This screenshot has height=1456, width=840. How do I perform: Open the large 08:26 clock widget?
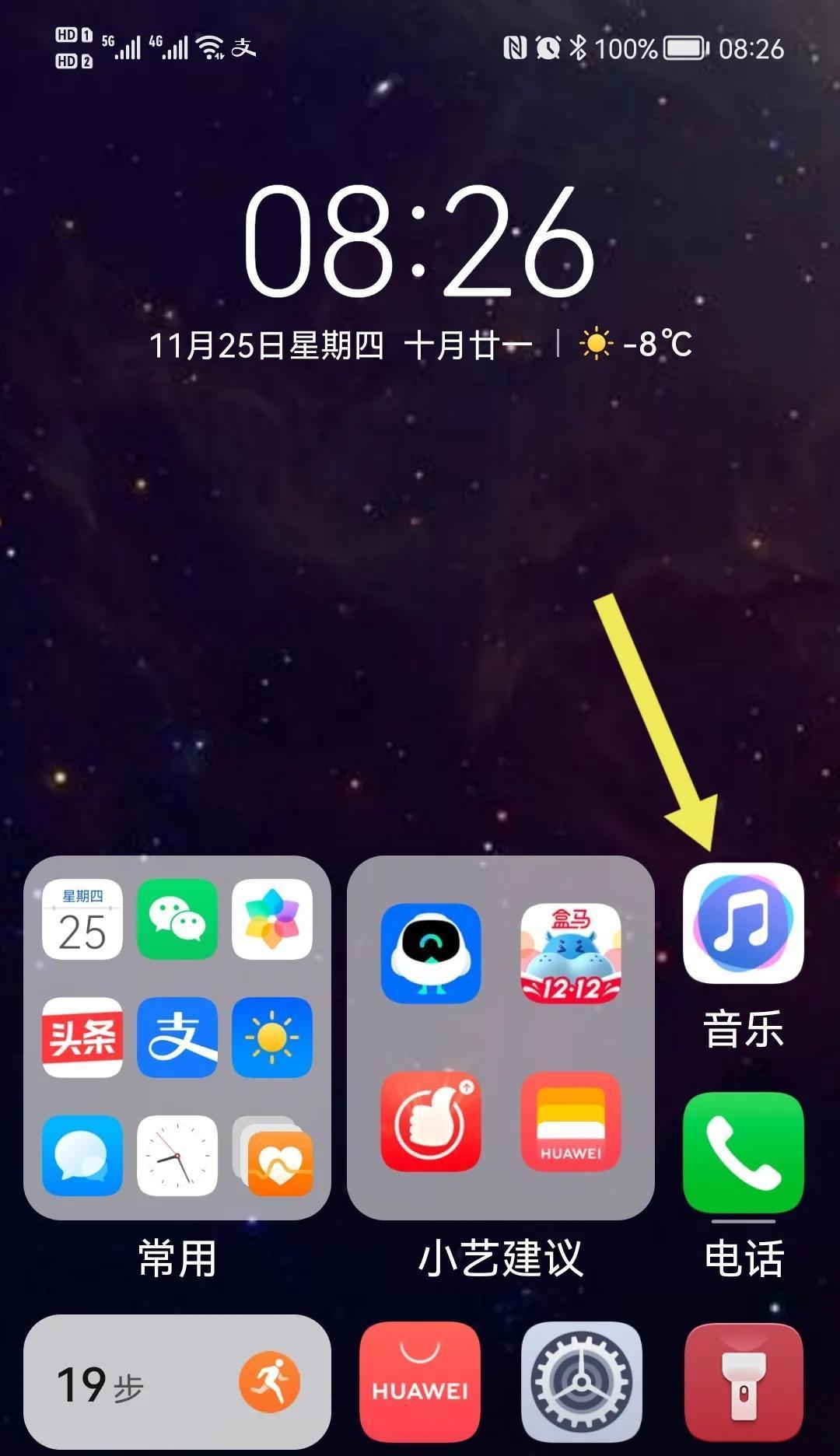pos(420,243)
